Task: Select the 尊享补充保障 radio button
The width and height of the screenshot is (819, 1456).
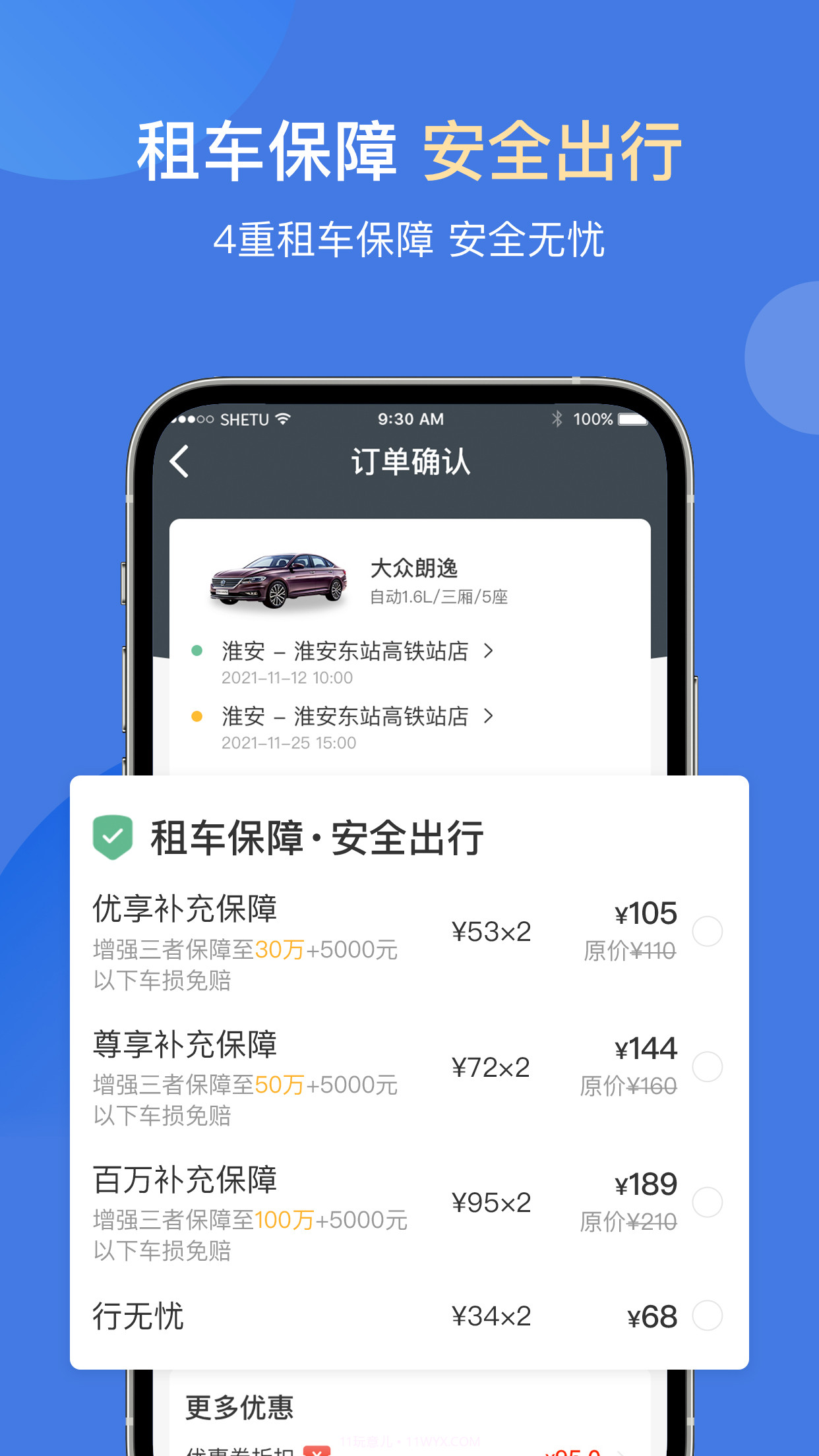Action: [x=708, y=1066]
